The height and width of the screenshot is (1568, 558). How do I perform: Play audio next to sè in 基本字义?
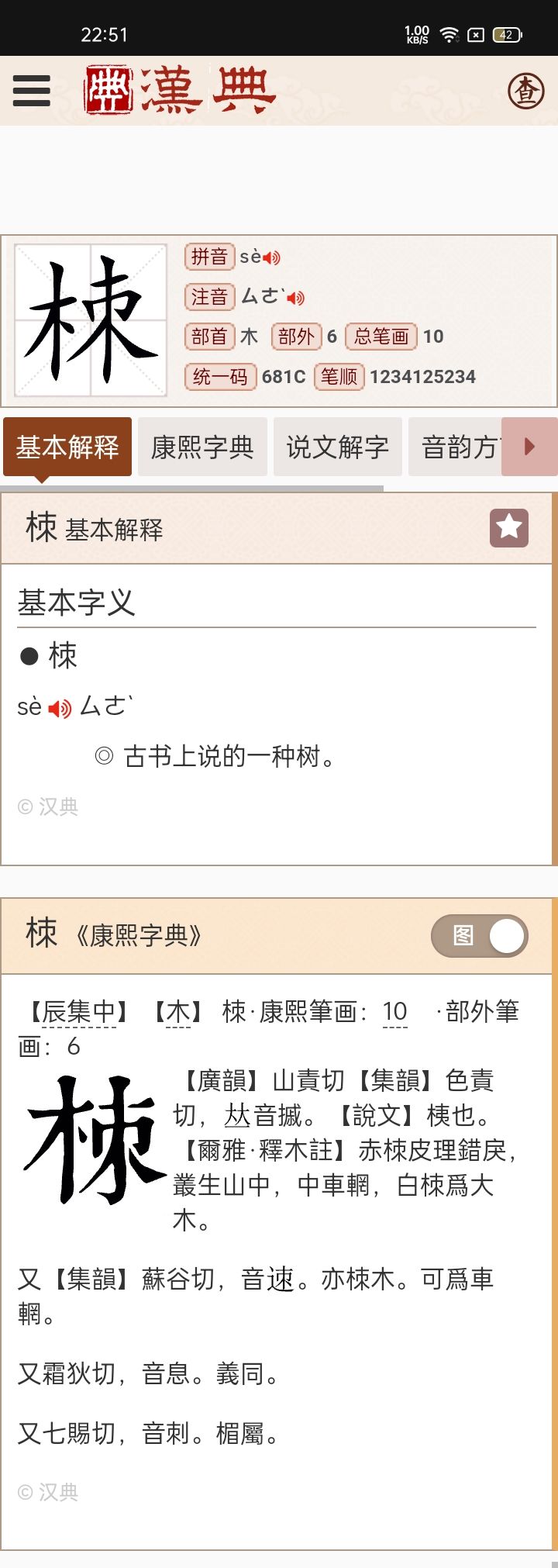58,706
